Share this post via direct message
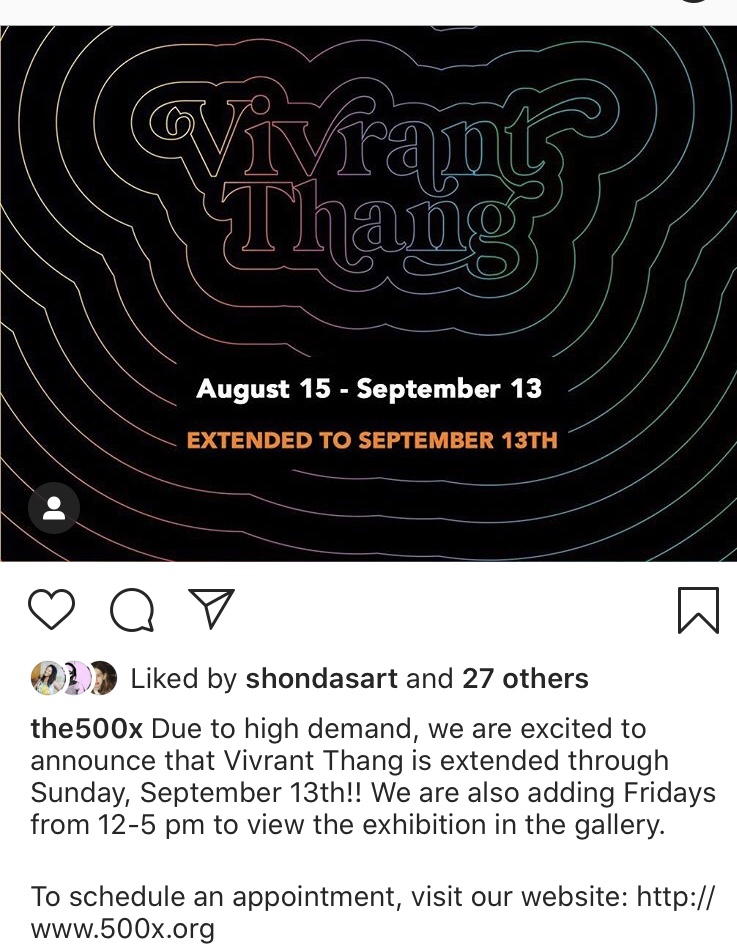Screen dimensions: 737x950 (x=211, y=608)
